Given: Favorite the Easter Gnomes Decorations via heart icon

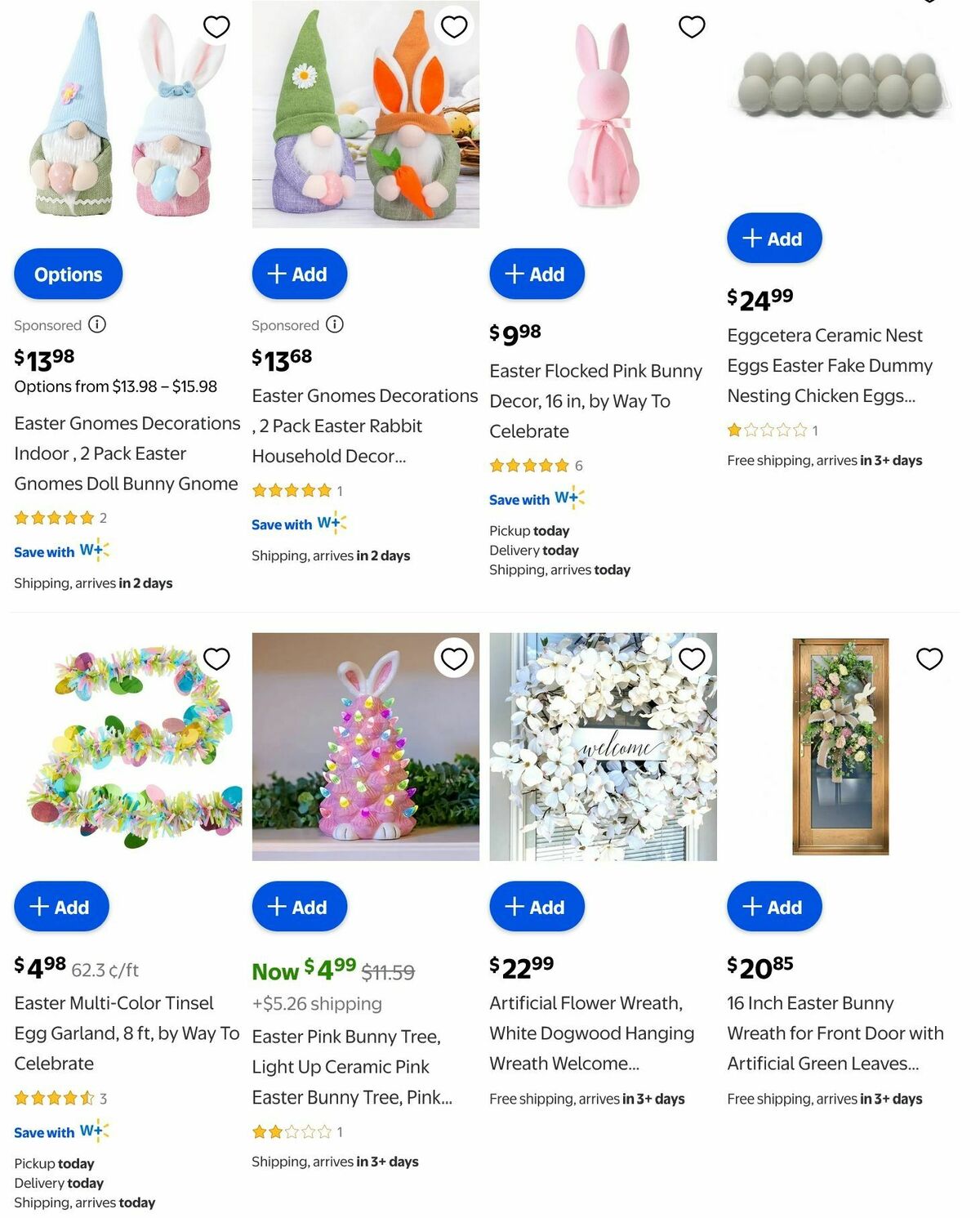Looking at the screenshot, I should 216,26.
